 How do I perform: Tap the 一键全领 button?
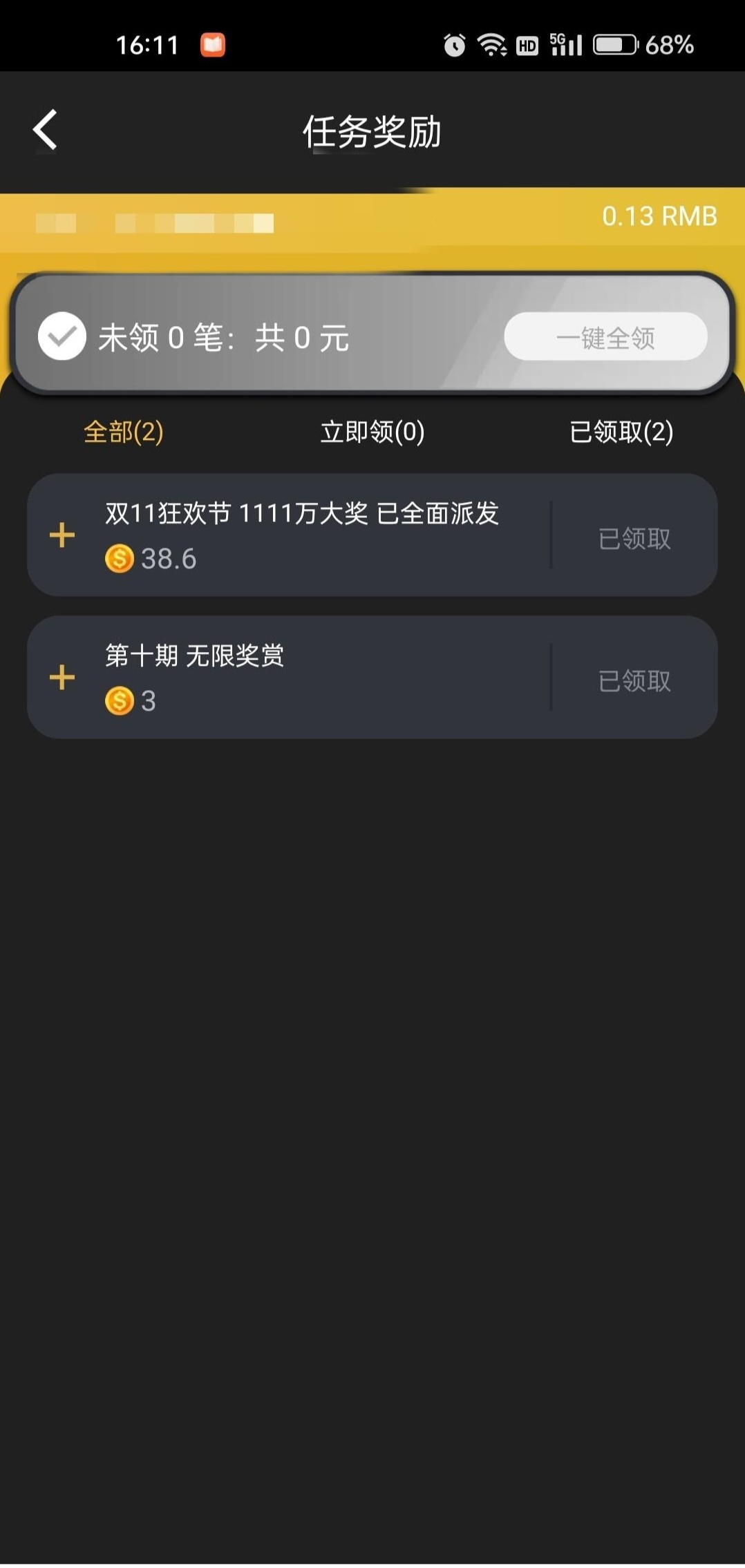point(605,337)
